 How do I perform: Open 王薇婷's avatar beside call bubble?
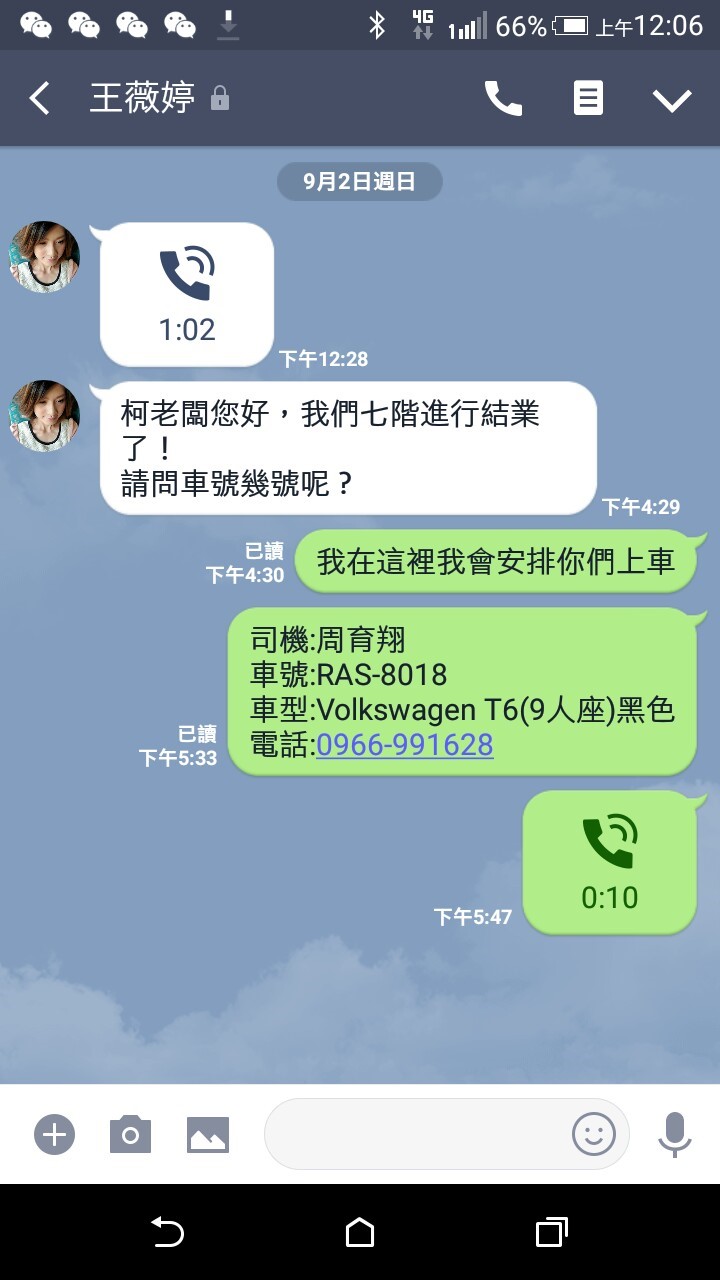click(45, 257)
